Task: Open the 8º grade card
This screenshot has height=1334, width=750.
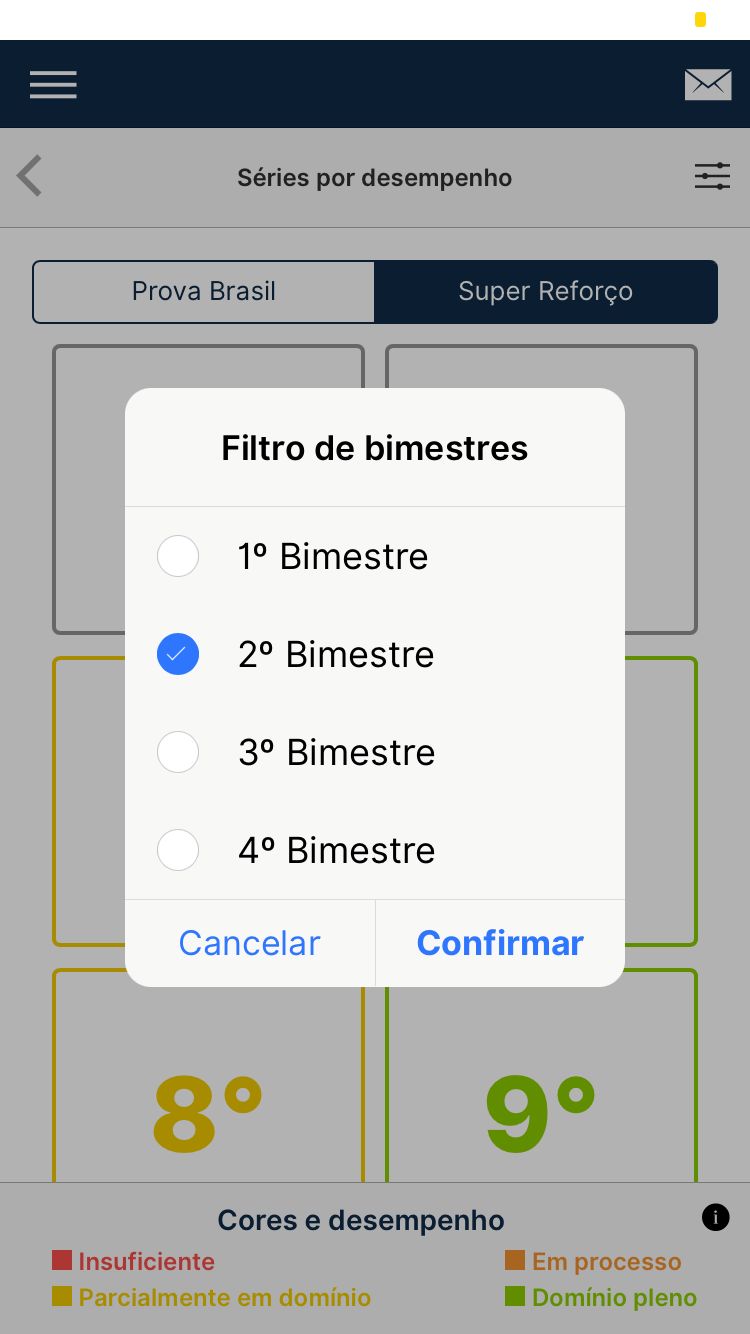Action: (208, 1075)
